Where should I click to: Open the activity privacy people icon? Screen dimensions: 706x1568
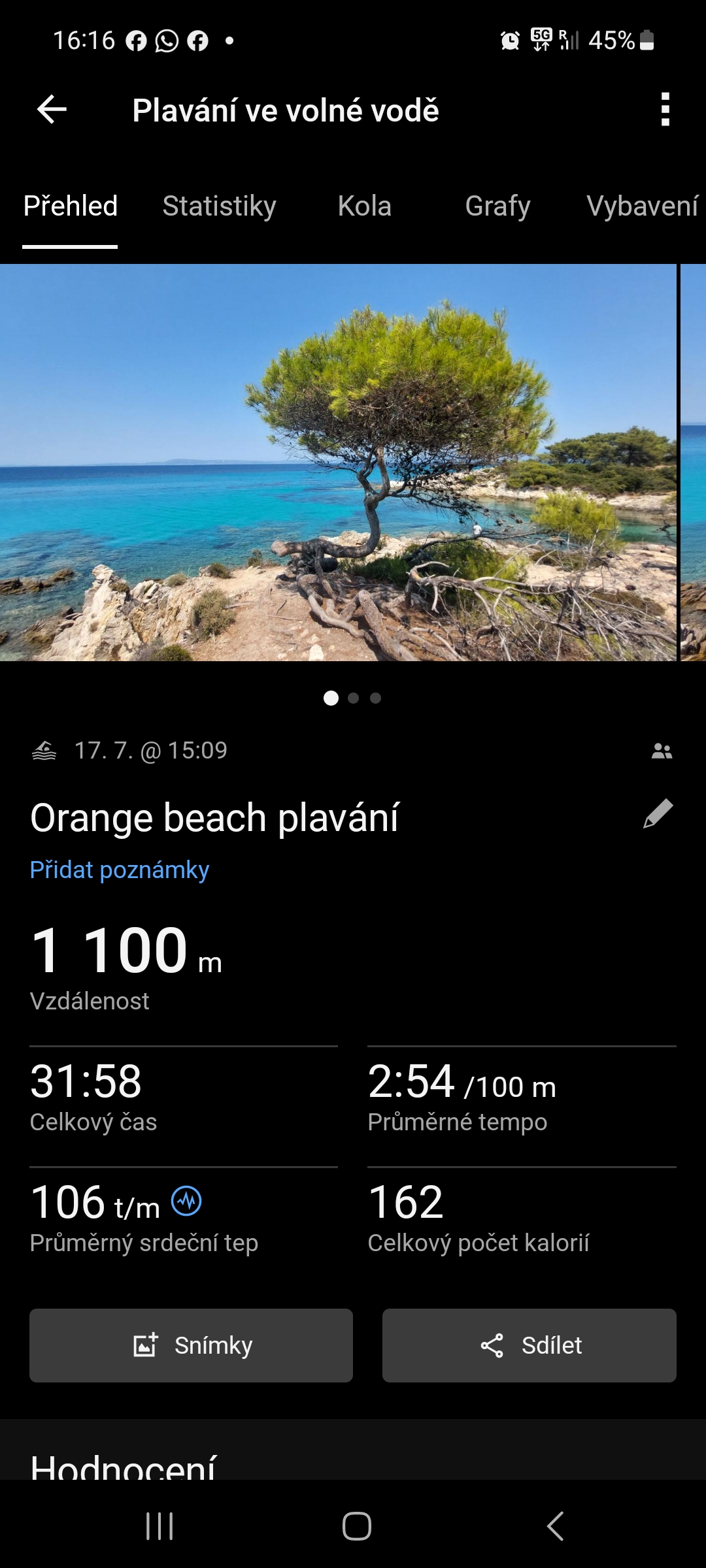[662, 751]
